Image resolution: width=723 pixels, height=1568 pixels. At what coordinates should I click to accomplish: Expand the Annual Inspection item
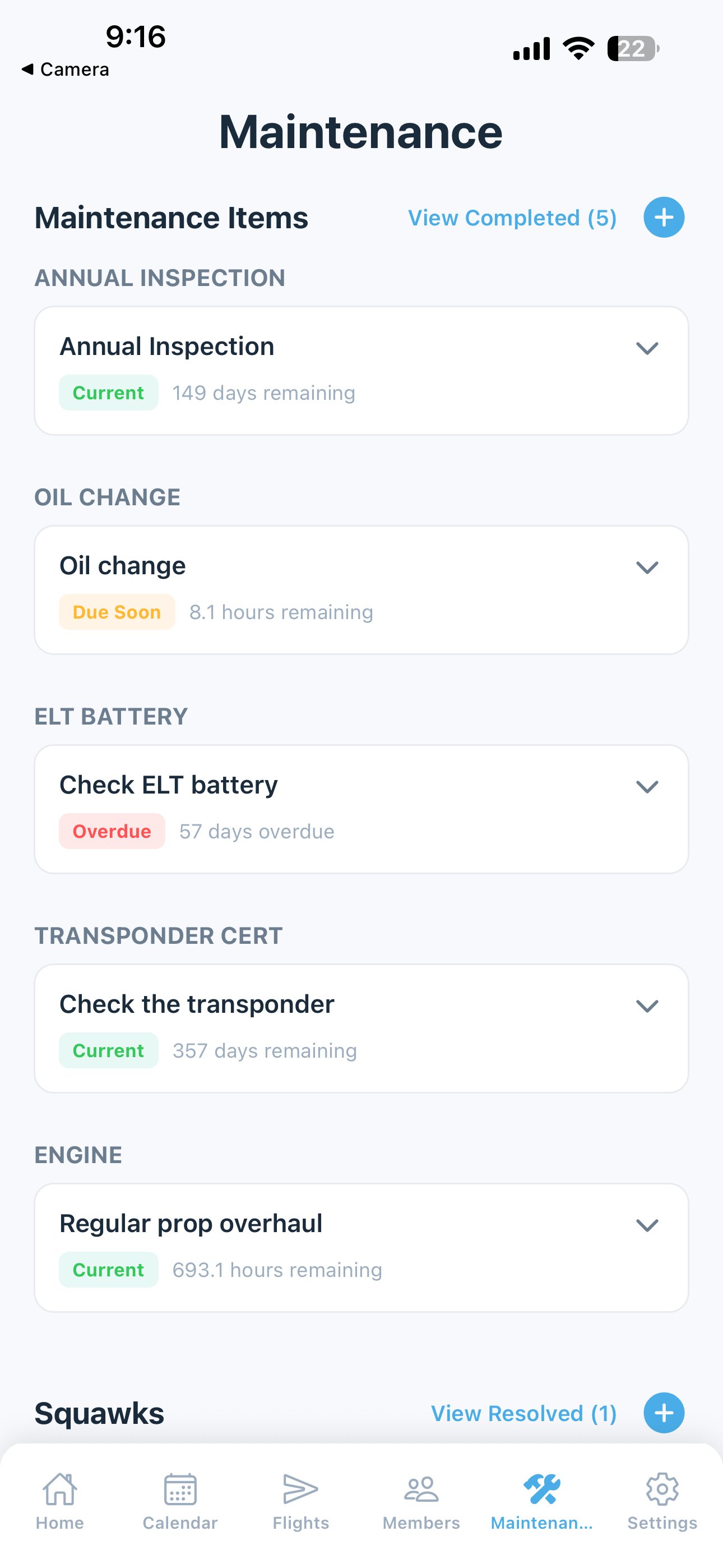(x=647, y=348)
